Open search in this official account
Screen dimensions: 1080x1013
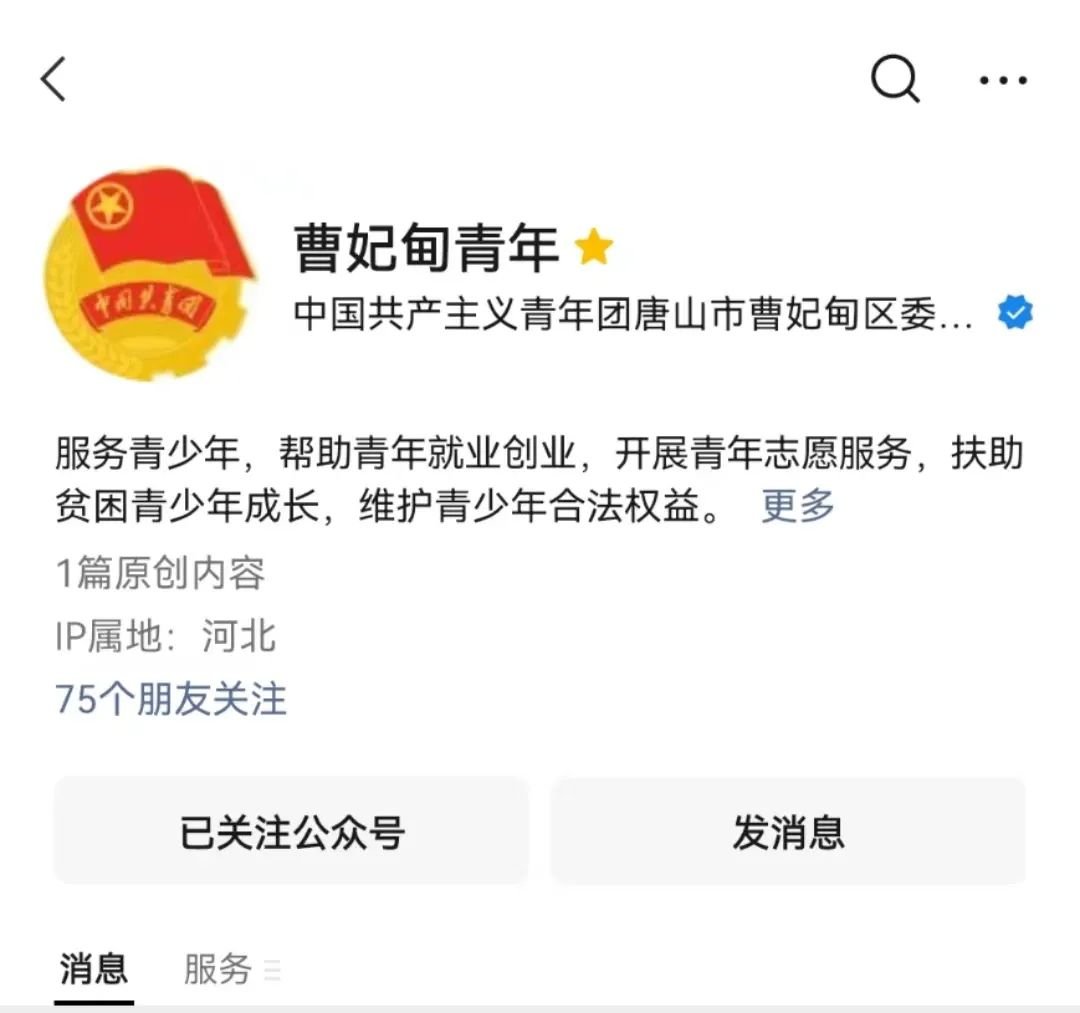pos(894,79)
